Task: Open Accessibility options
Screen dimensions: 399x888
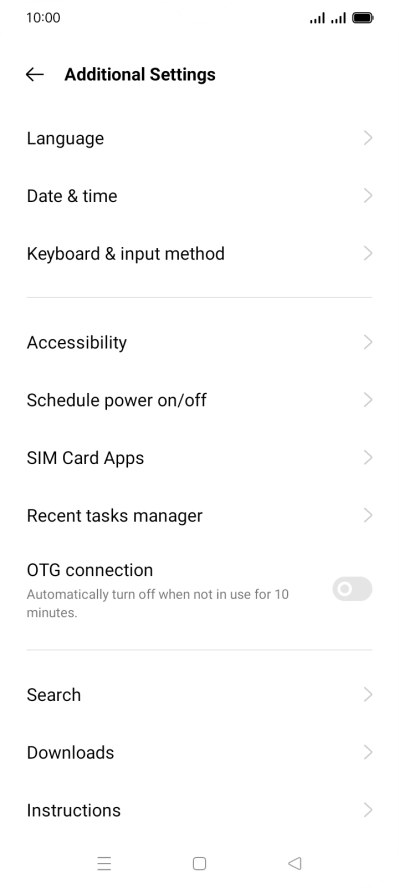Action: (199, 343)
